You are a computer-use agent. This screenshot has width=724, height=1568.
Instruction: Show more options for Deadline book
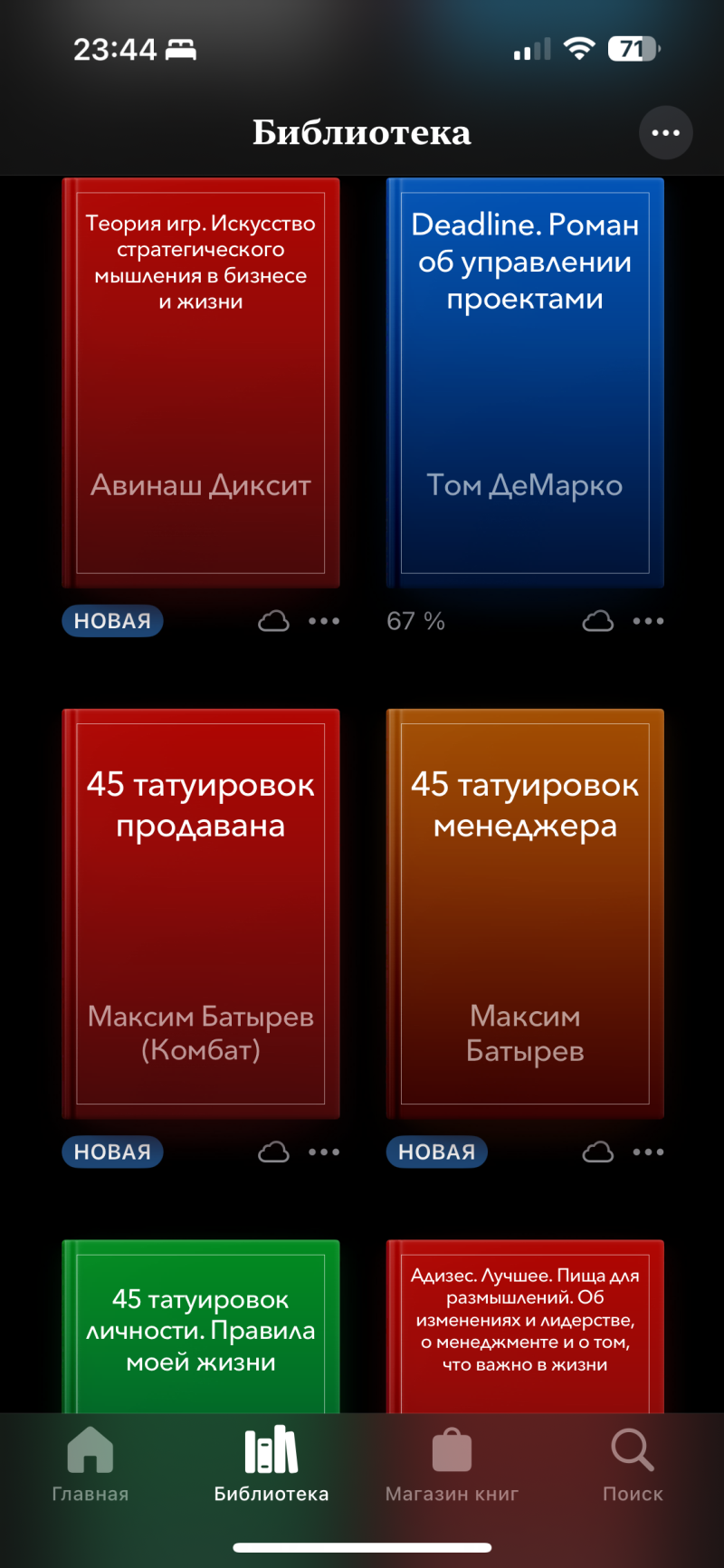[648, 621]
